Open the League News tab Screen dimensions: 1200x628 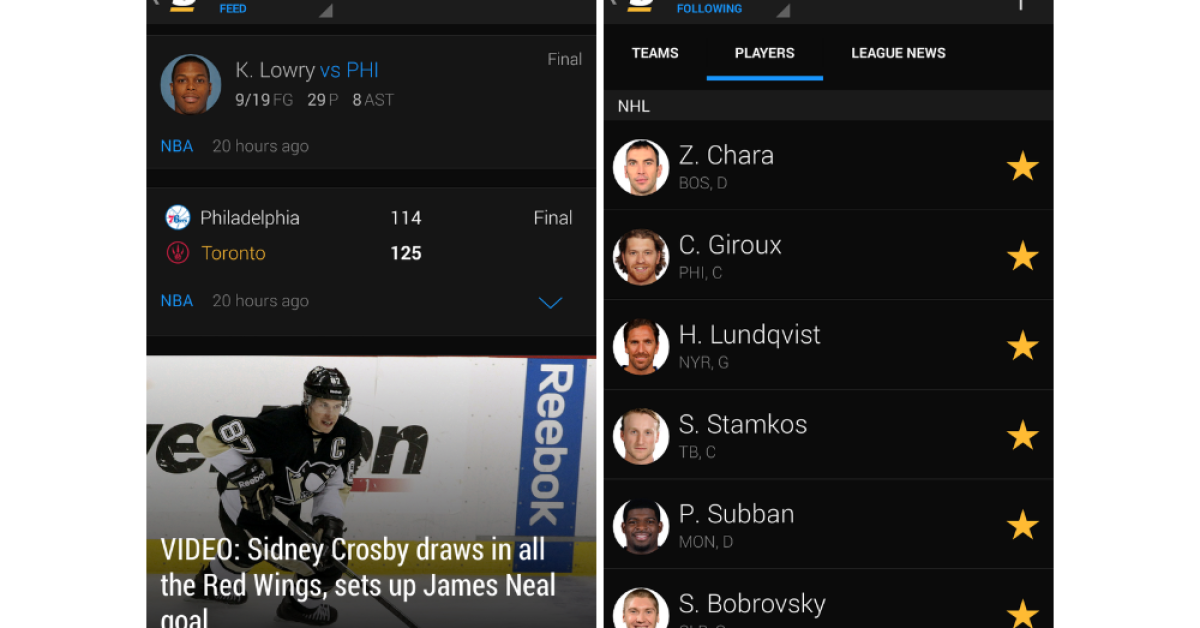pyautogui.click(x=898, y=53)
